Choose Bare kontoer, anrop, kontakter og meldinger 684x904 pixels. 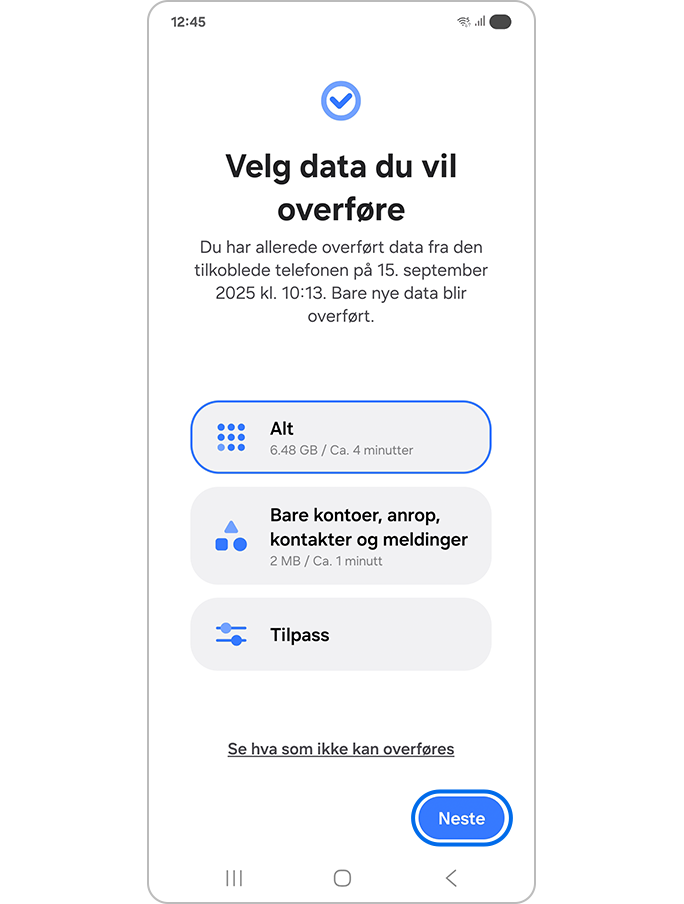pos(340,536)
